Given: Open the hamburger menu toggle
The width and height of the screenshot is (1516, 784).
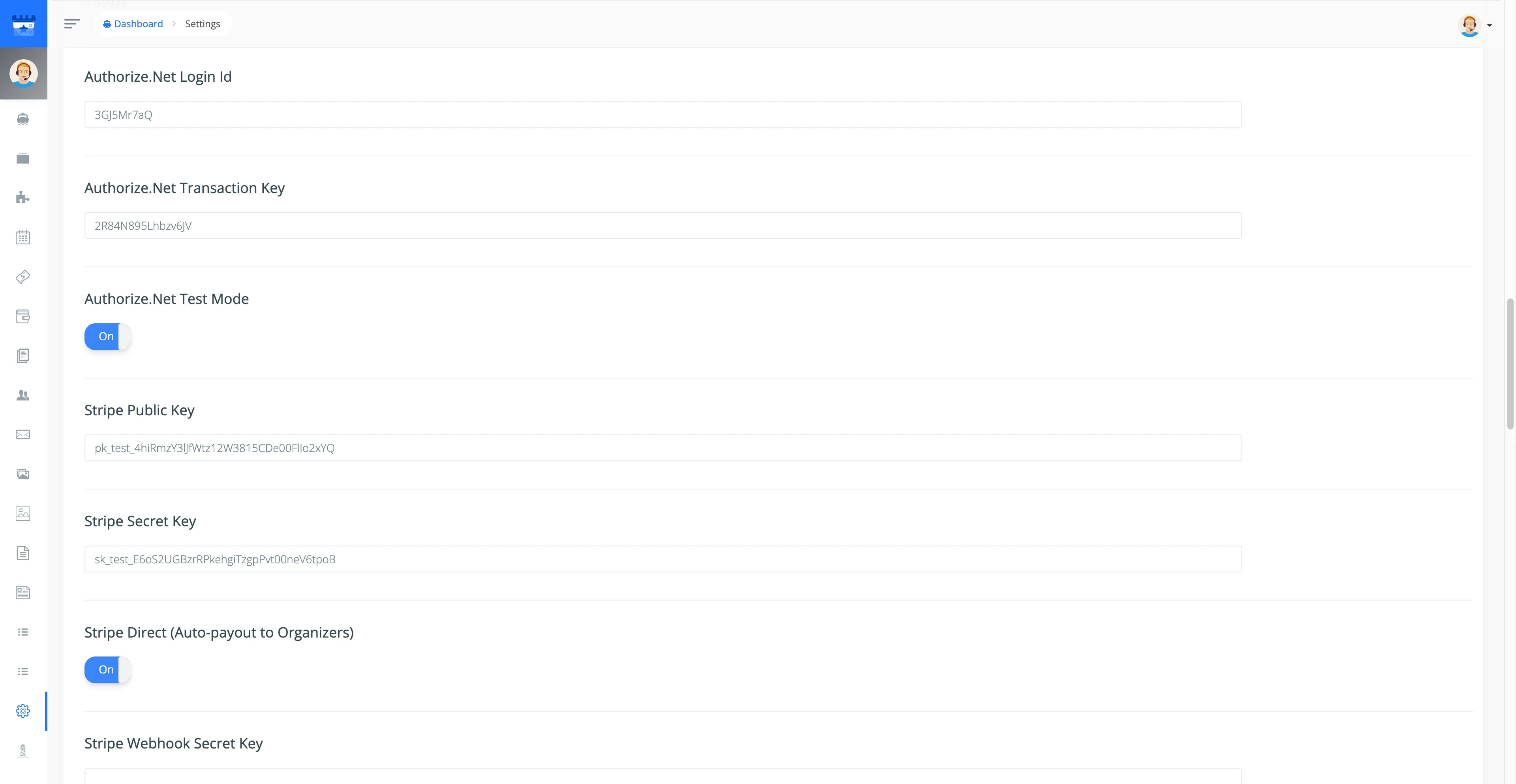Looking at the screenshot, I should (x=72, y=24).
